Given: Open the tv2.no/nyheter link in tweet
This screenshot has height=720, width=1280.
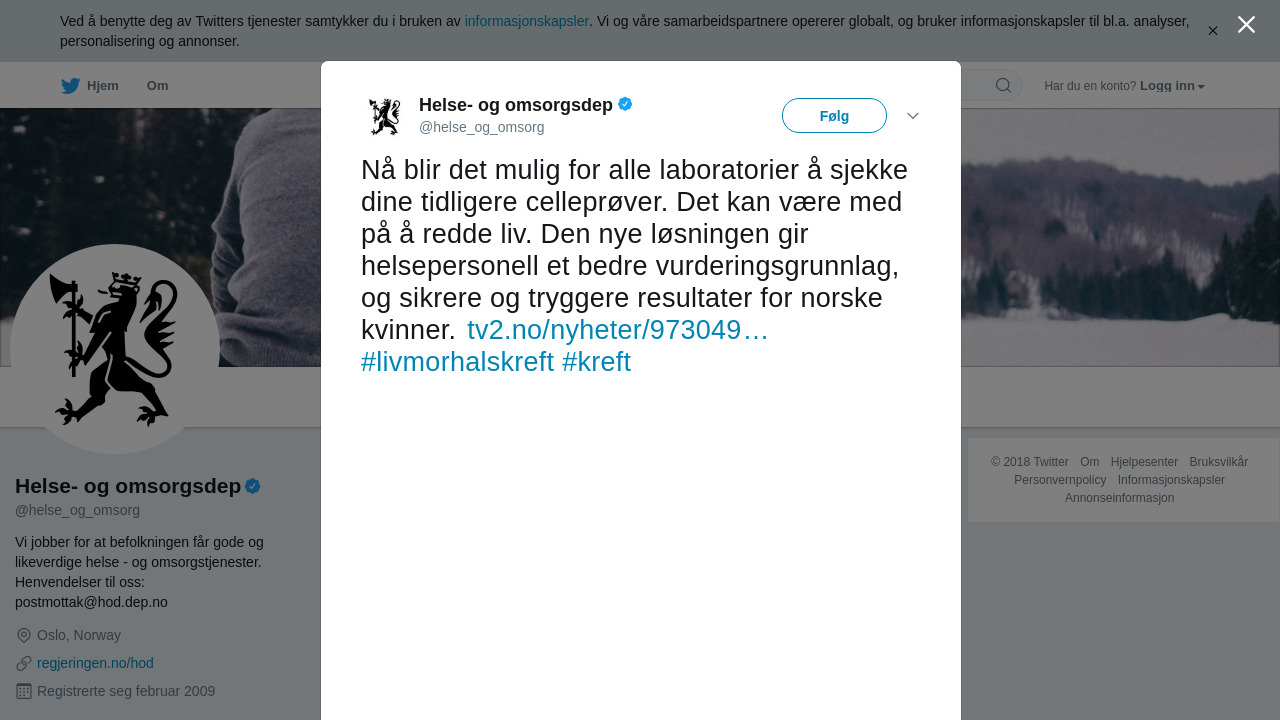Looking at the screenshot, I should pos(617,330).
